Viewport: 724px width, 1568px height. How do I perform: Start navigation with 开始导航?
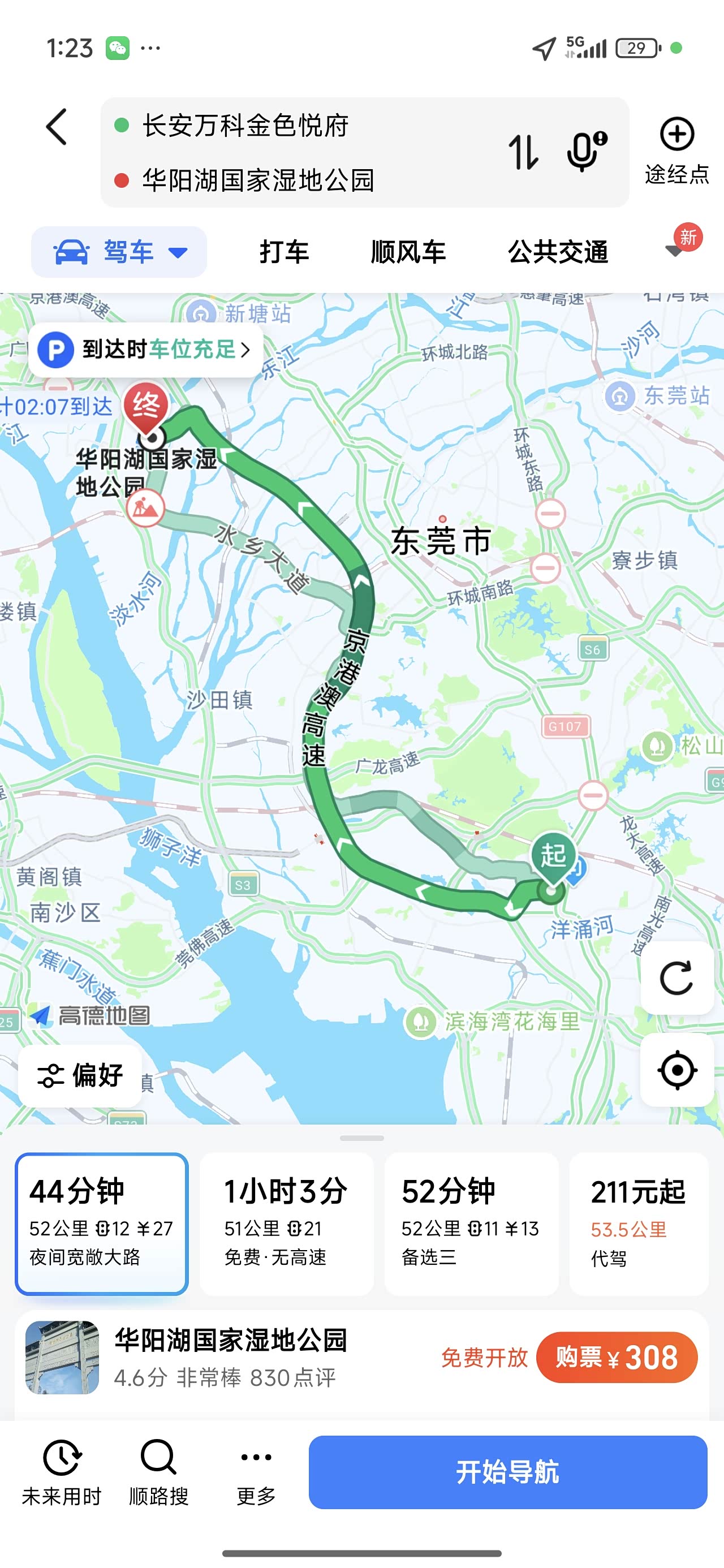pyautogui.click(x=507, y=1472)
